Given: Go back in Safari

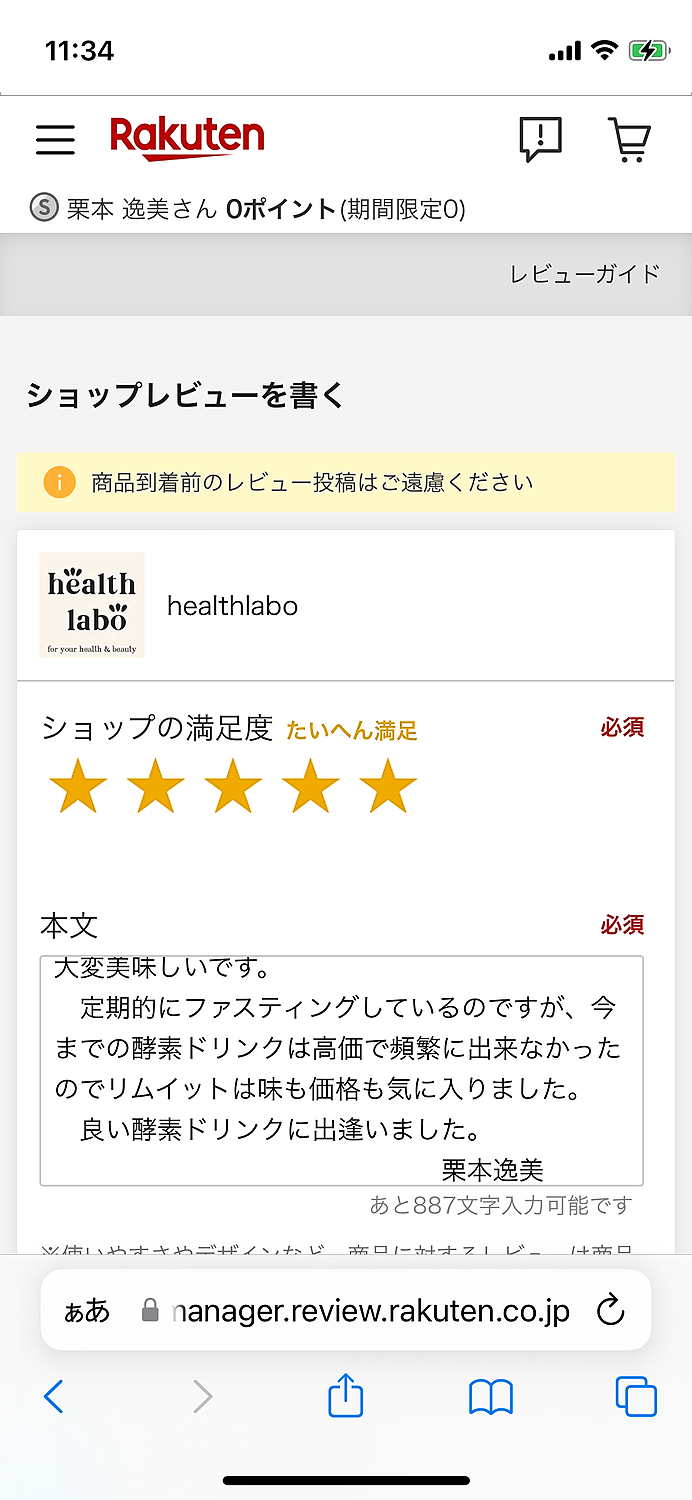Looking at the screenshot, I should pos(54,1396).
